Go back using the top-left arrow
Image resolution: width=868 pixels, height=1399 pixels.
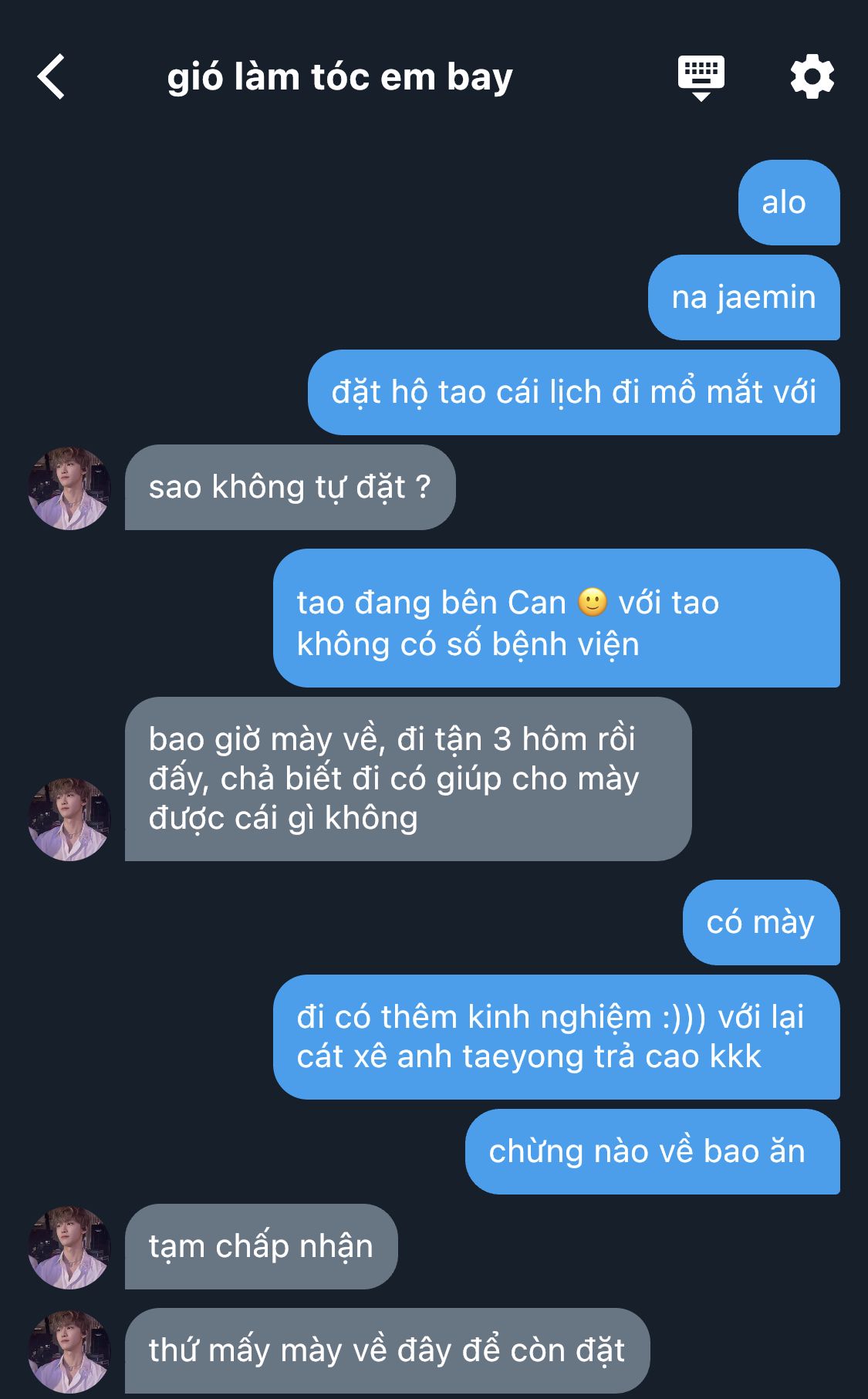coord(52,77)
